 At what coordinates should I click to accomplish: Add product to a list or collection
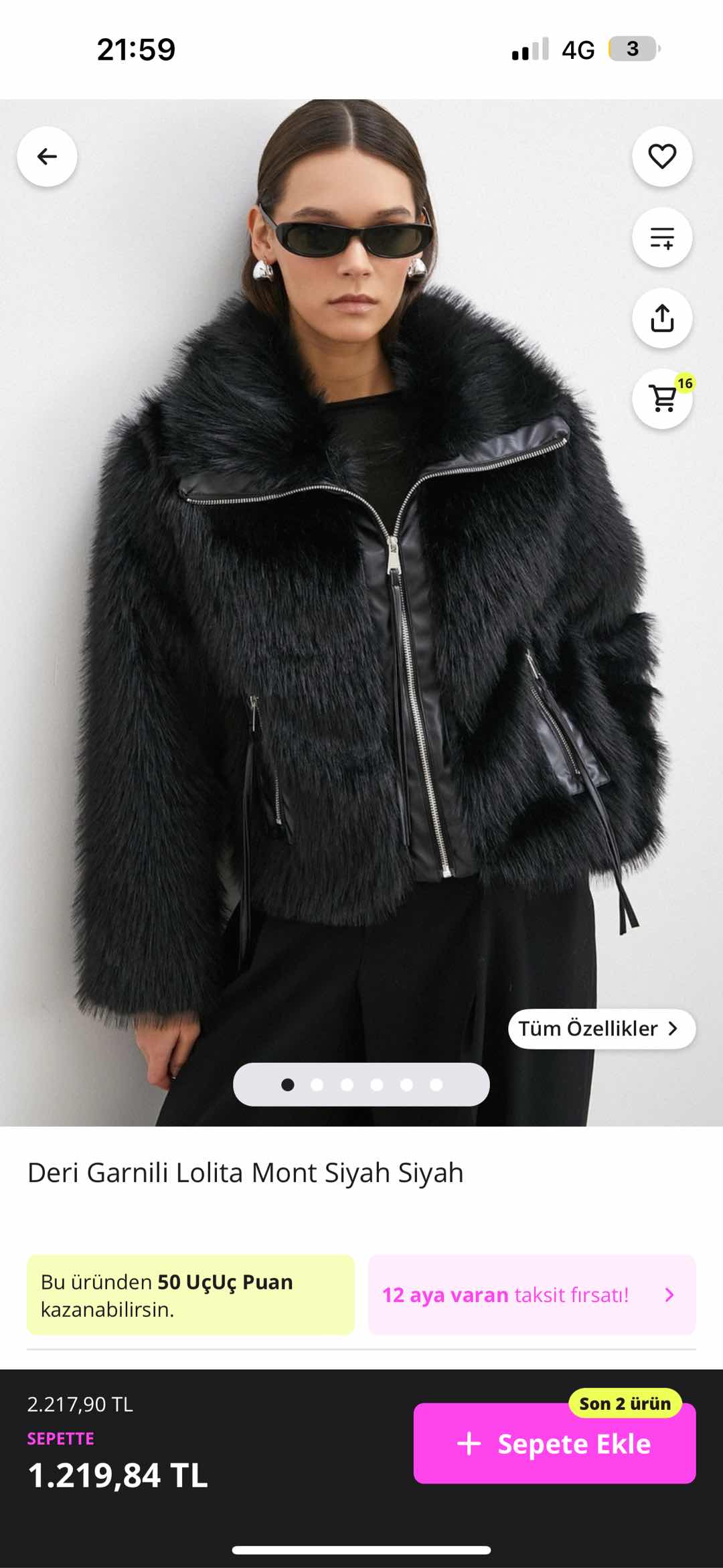[x=662, y=237]
